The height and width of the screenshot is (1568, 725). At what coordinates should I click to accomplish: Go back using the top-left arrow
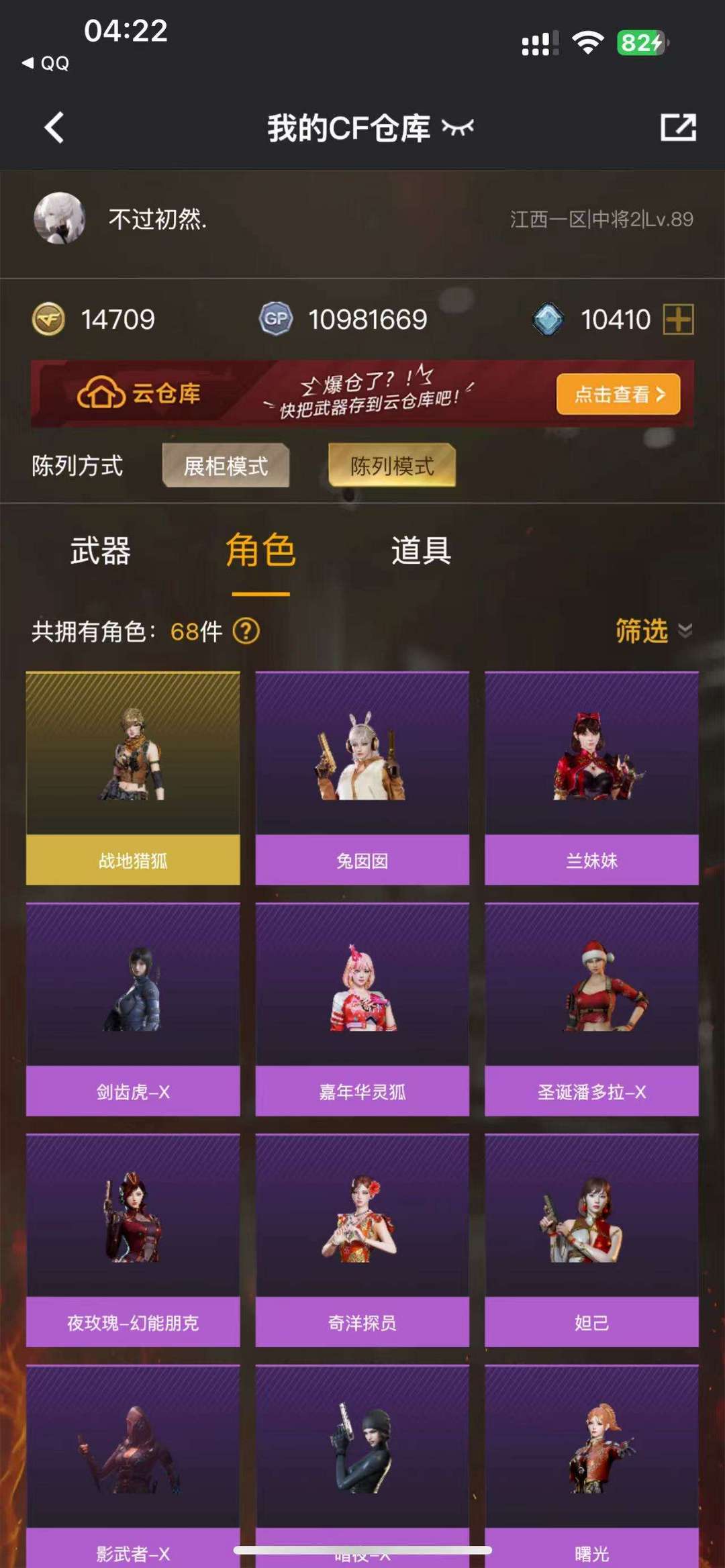coord(54,128)
